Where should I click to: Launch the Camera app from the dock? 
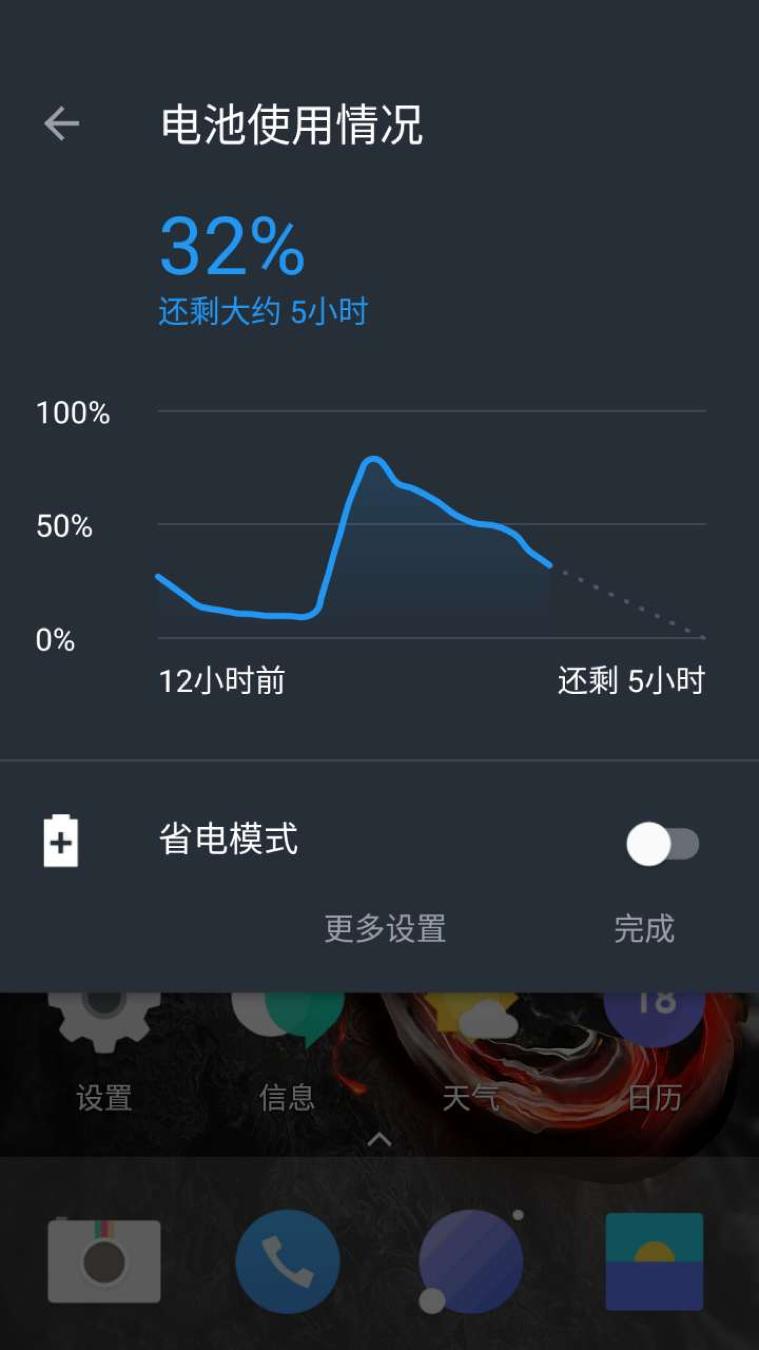pyautogui.click(x=103, y=1260)
